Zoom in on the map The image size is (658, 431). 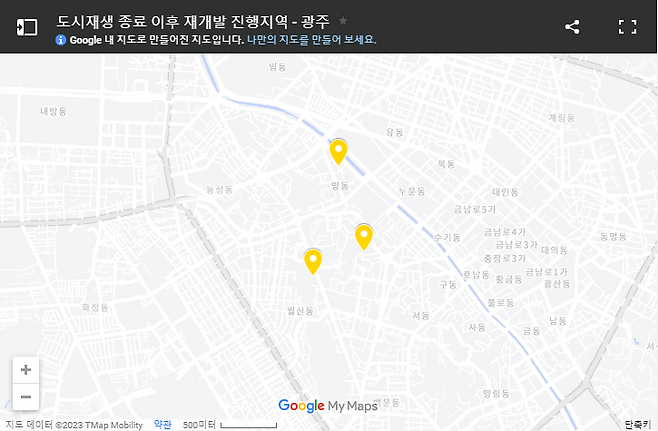(x=26, y=369)
